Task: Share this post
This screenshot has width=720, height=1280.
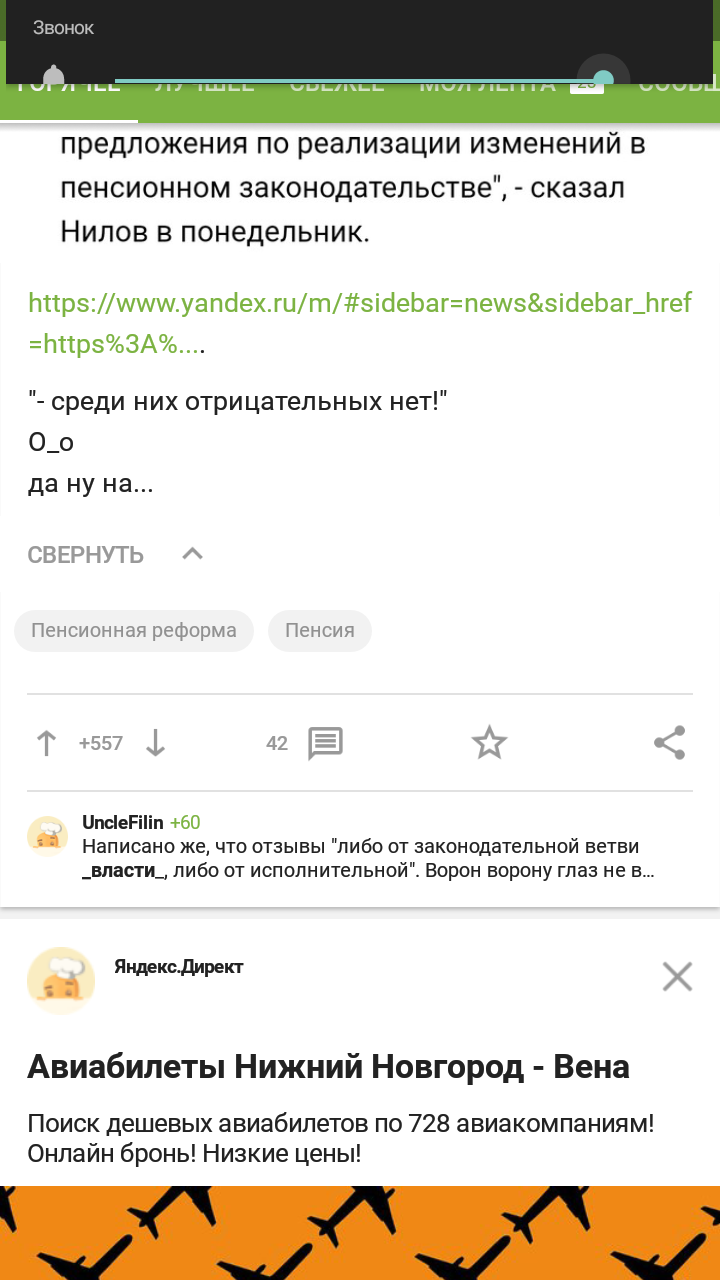Action: click(x=669, y=743)
